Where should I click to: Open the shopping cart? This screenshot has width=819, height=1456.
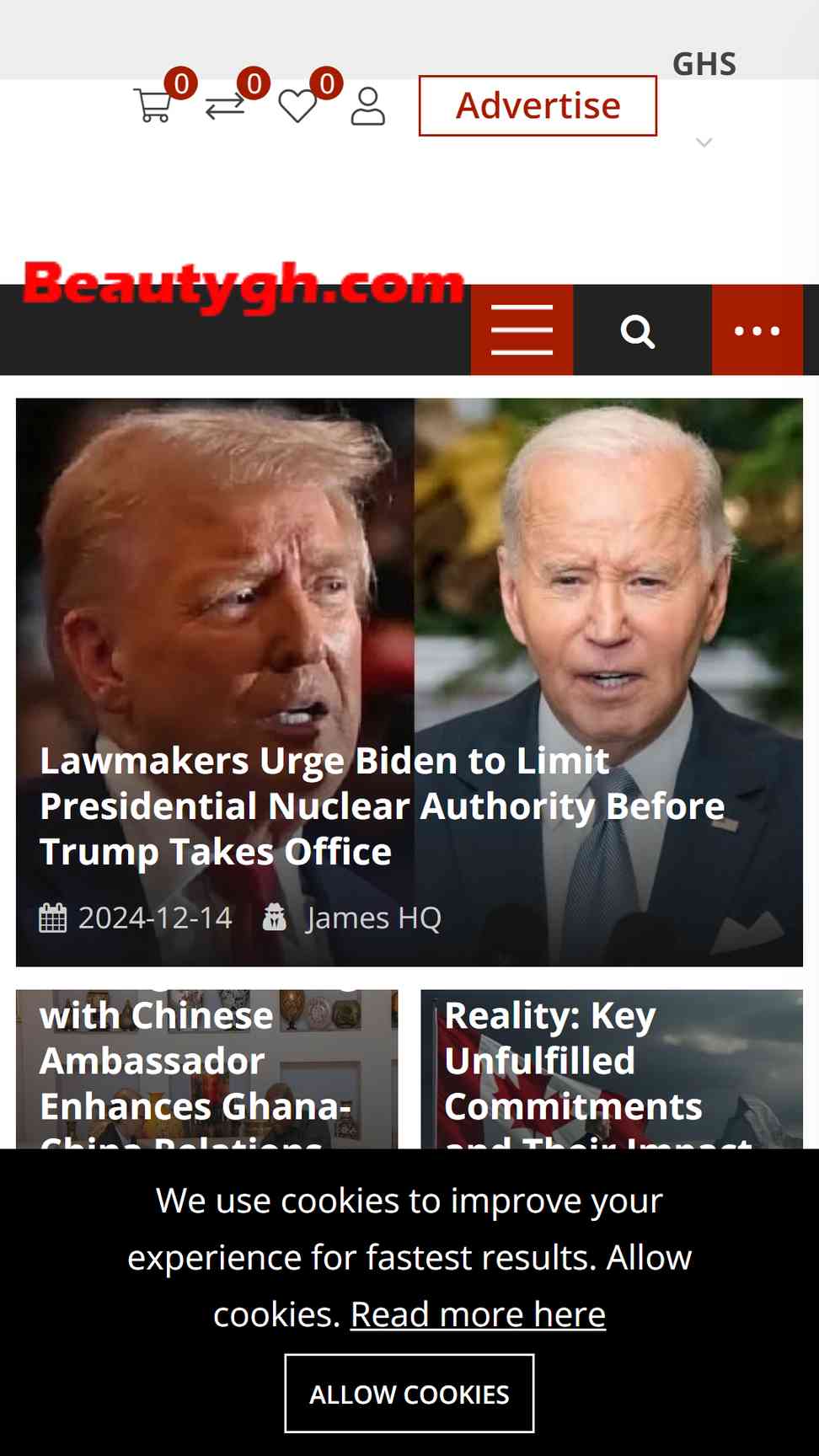pos(153,105)
